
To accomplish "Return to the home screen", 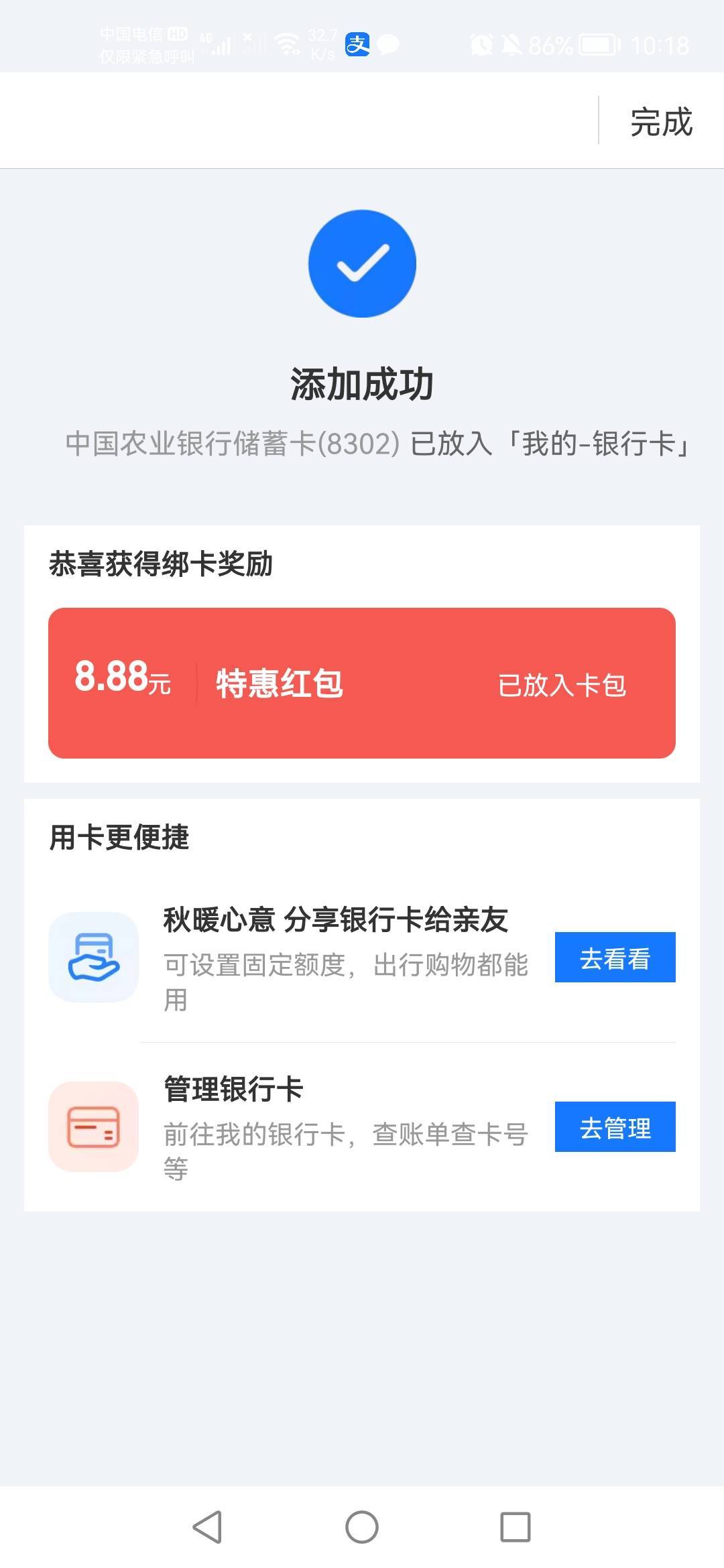I will (x=362, y=1526).
